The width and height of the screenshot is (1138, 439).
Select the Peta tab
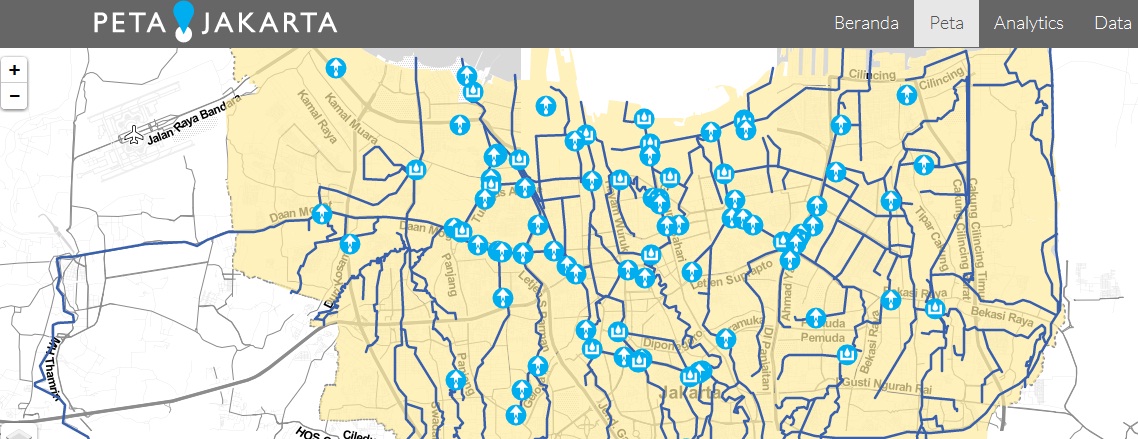coord(946,23)
